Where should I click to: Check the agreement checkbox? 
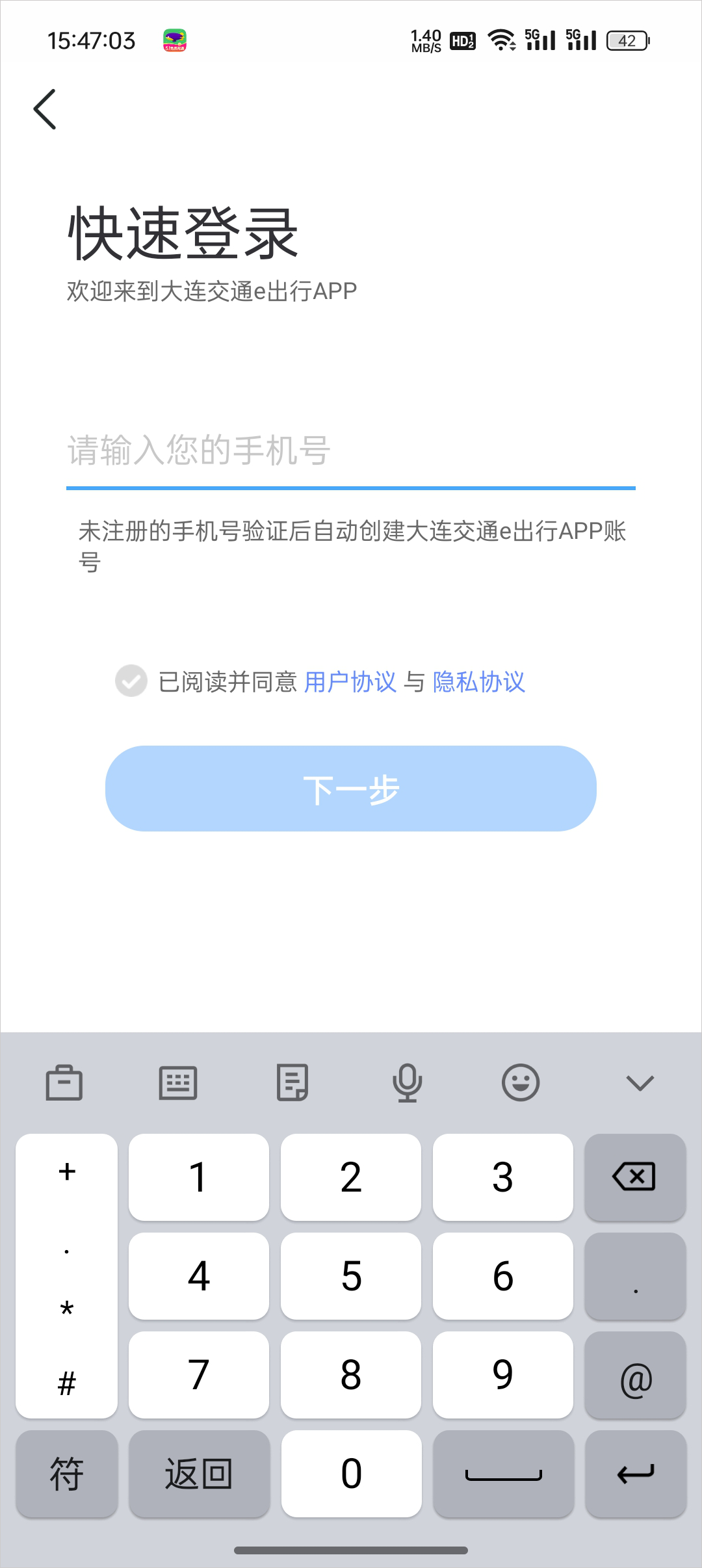click(131, 681)
